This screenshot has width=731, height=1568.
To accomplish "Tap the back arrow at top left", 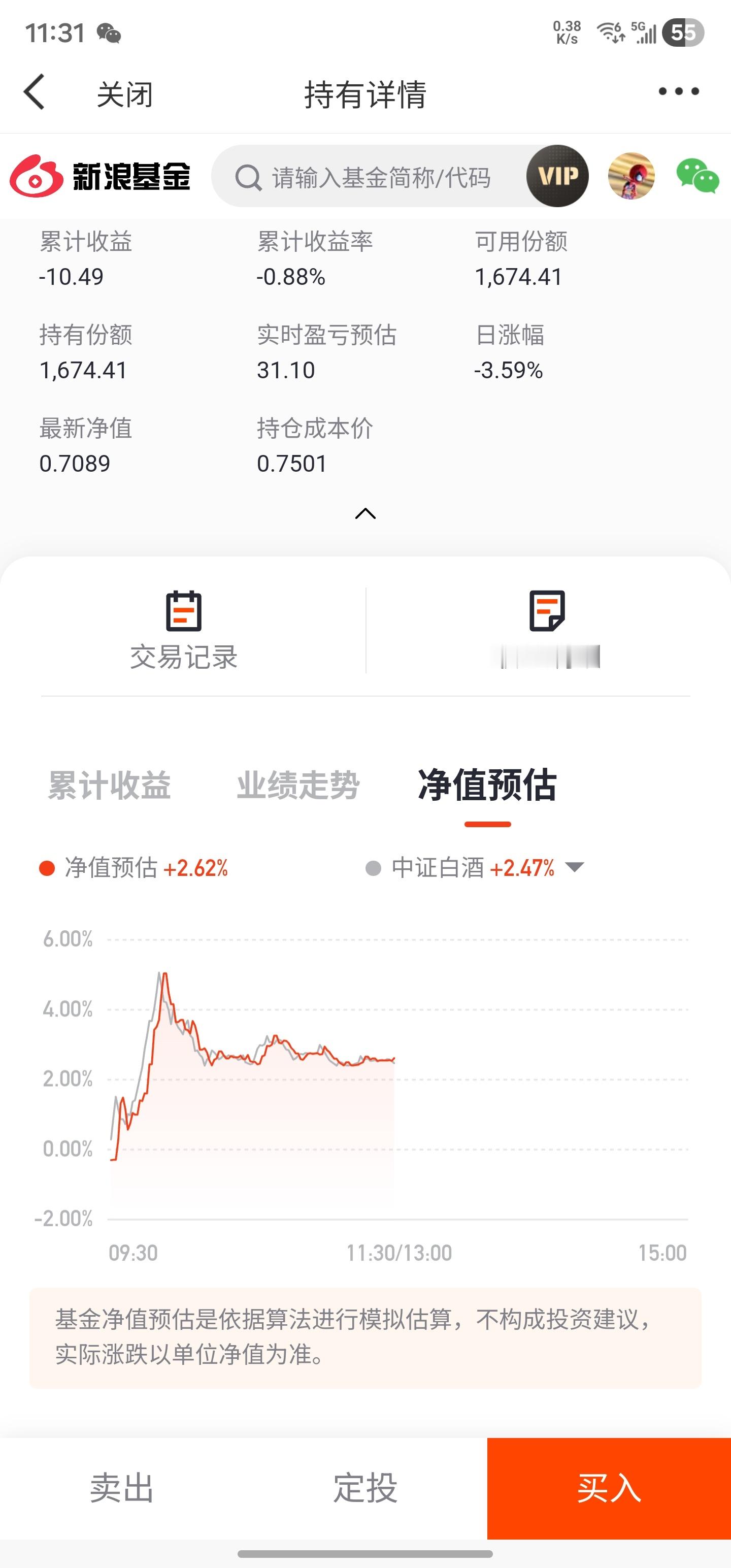I will coord(35,91).
